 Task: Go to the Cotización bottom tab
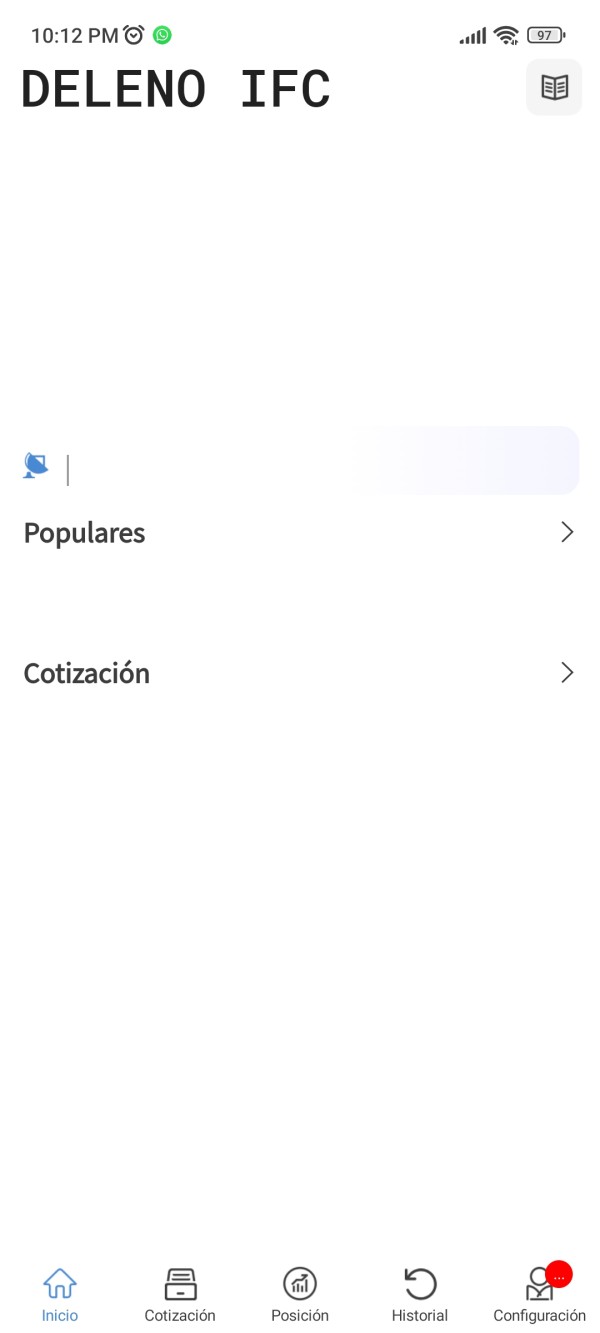click(x=180, y=1295)
